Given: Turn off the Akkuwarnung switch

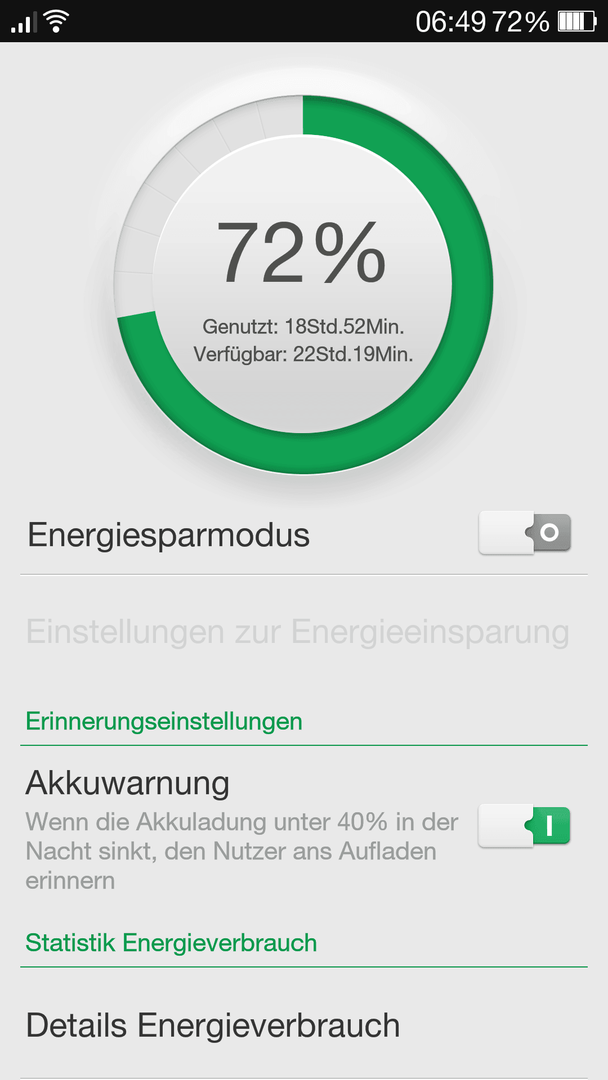Looking at the screenshot, I should coord(525,825).
